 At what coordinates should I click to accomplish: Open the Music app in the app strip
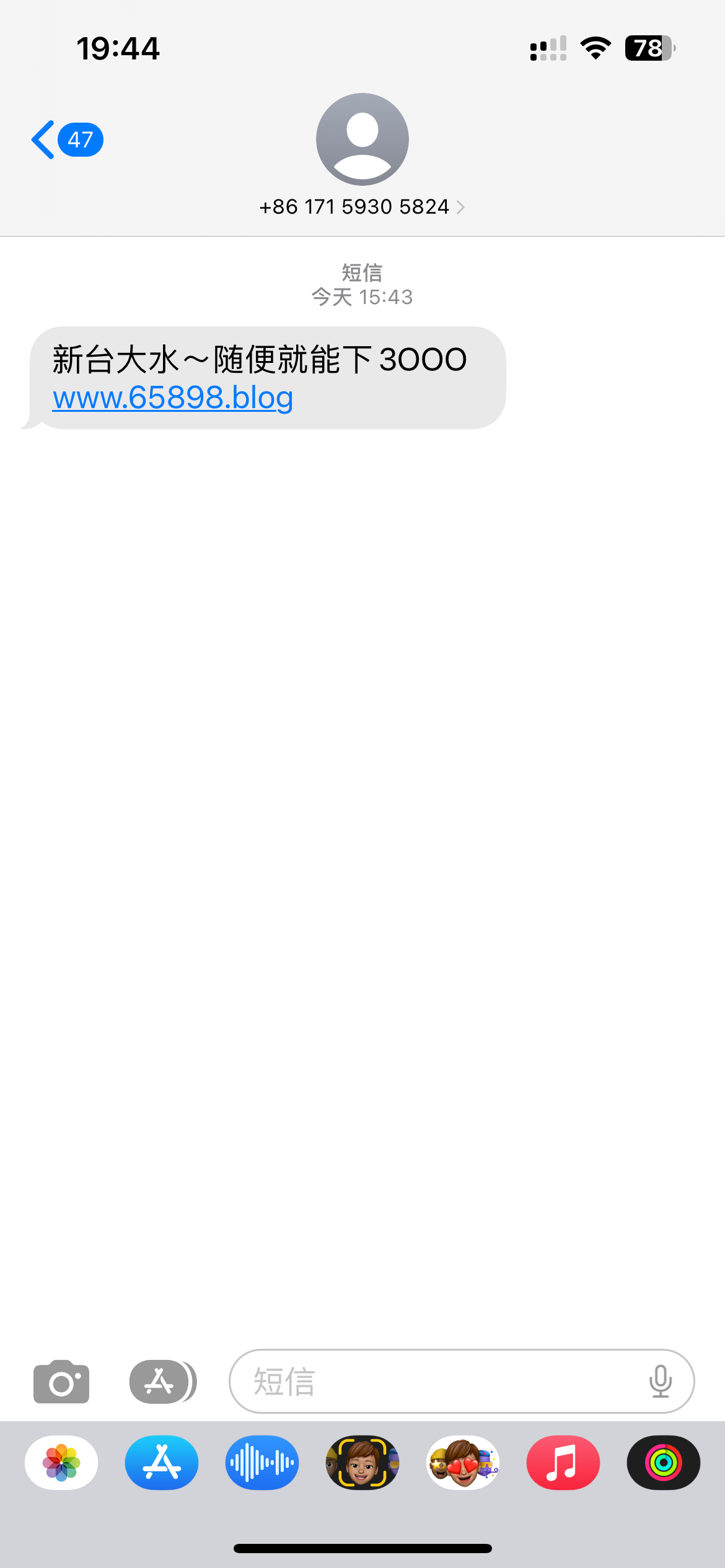pyautogui.click(x=563, y=1463)
